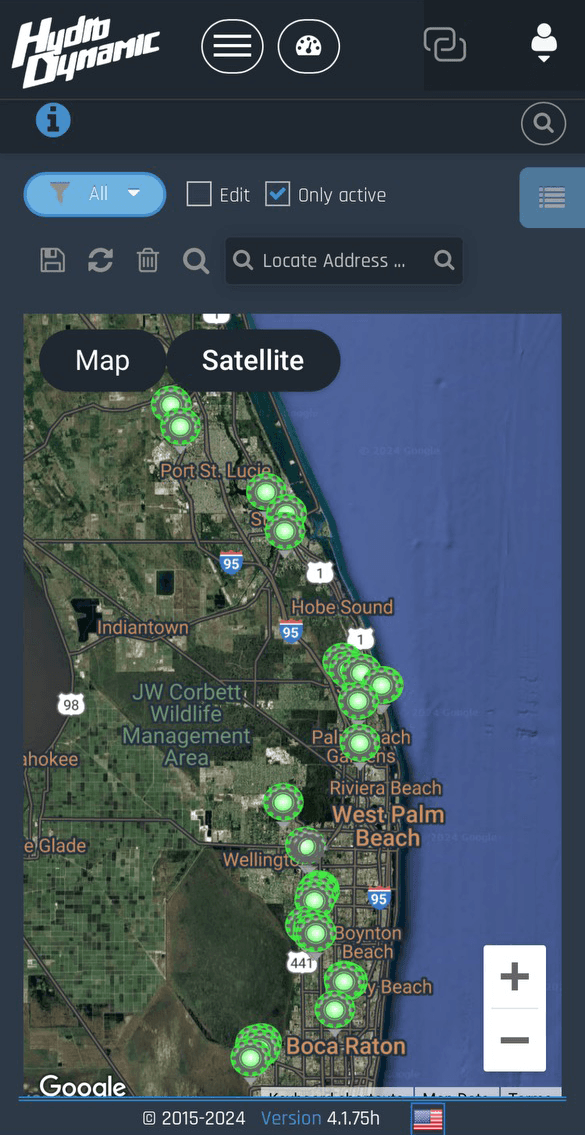Open the Version link
Viewport: 585px width, 1135px height.
coord(291,1118)
